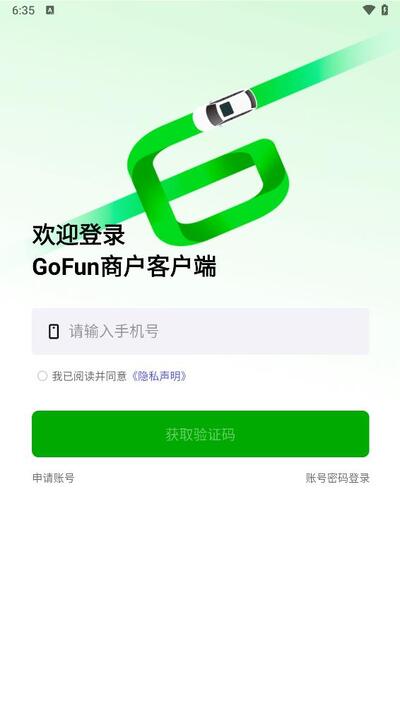Switch to 账号密码登录 login
This screenshot has height=711, width=400.
point(337,478)
